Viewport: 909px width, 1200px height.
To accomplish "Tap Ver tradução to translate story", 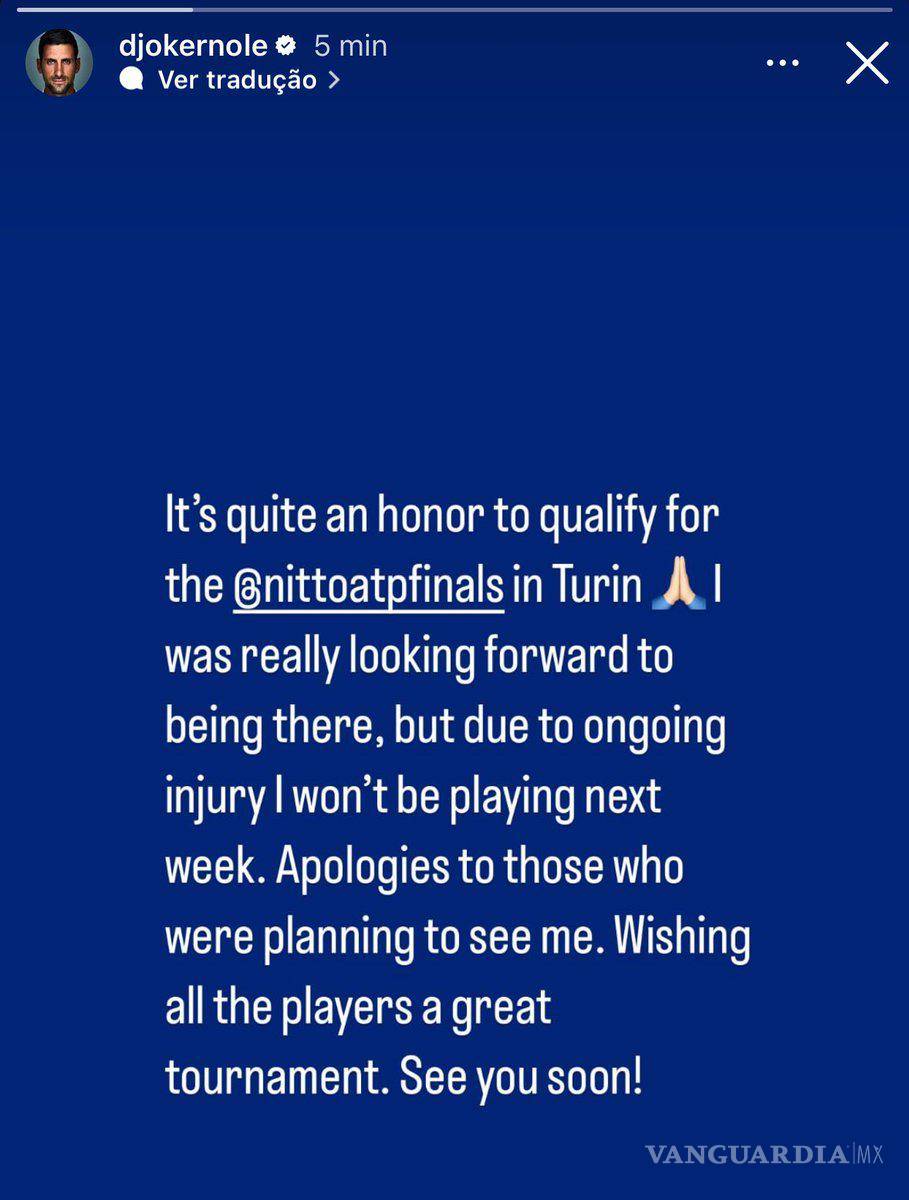I will pyautogui.click(x=237, y=80).
